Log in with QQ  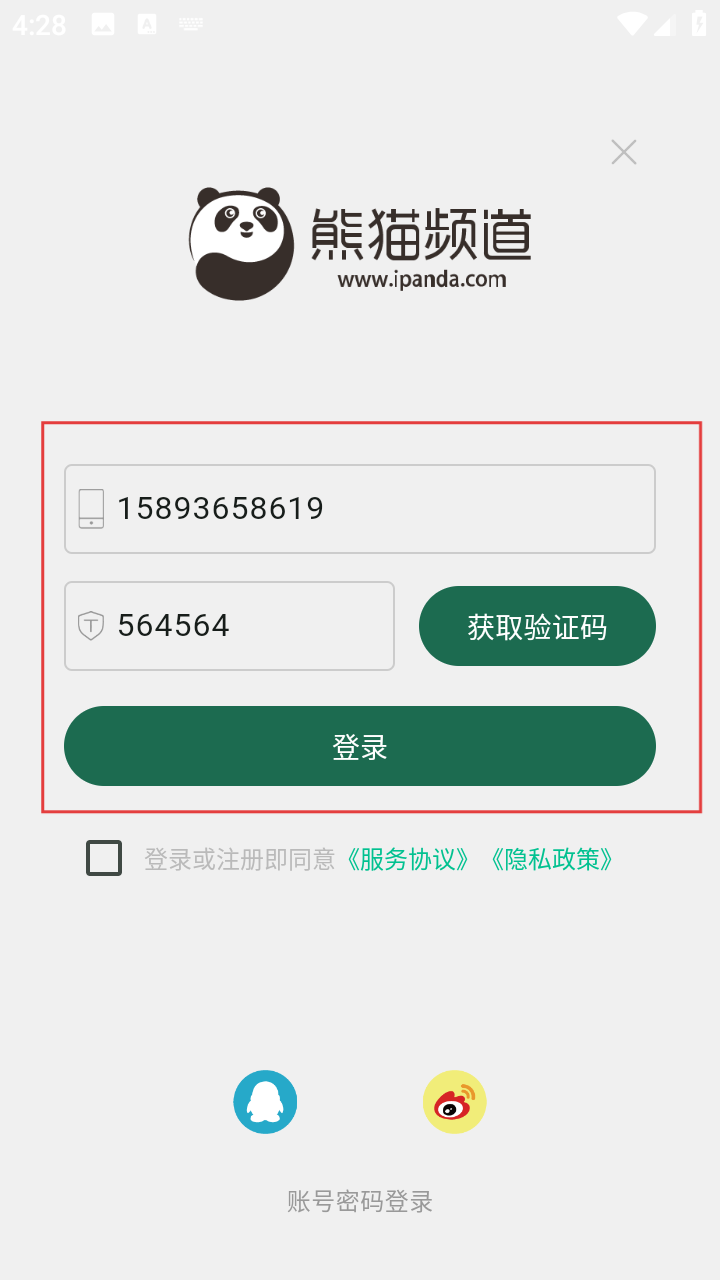pos(265,1102)
